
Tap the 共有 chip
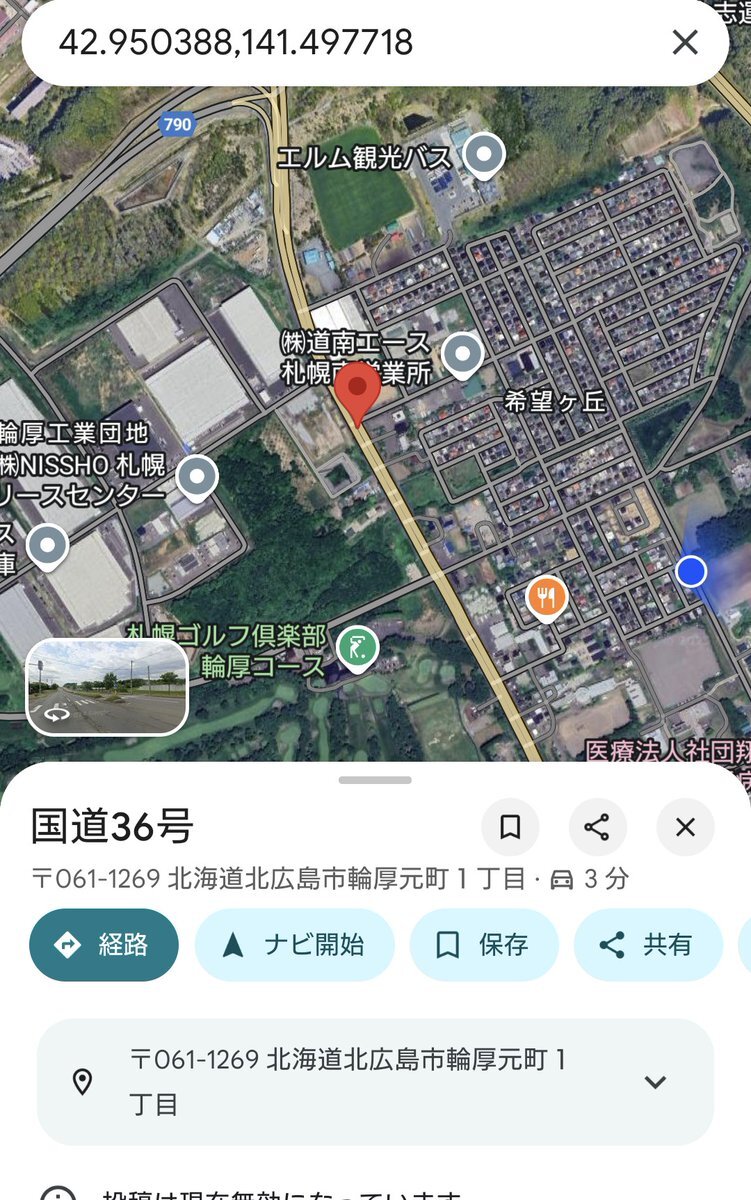coord(647,944)
